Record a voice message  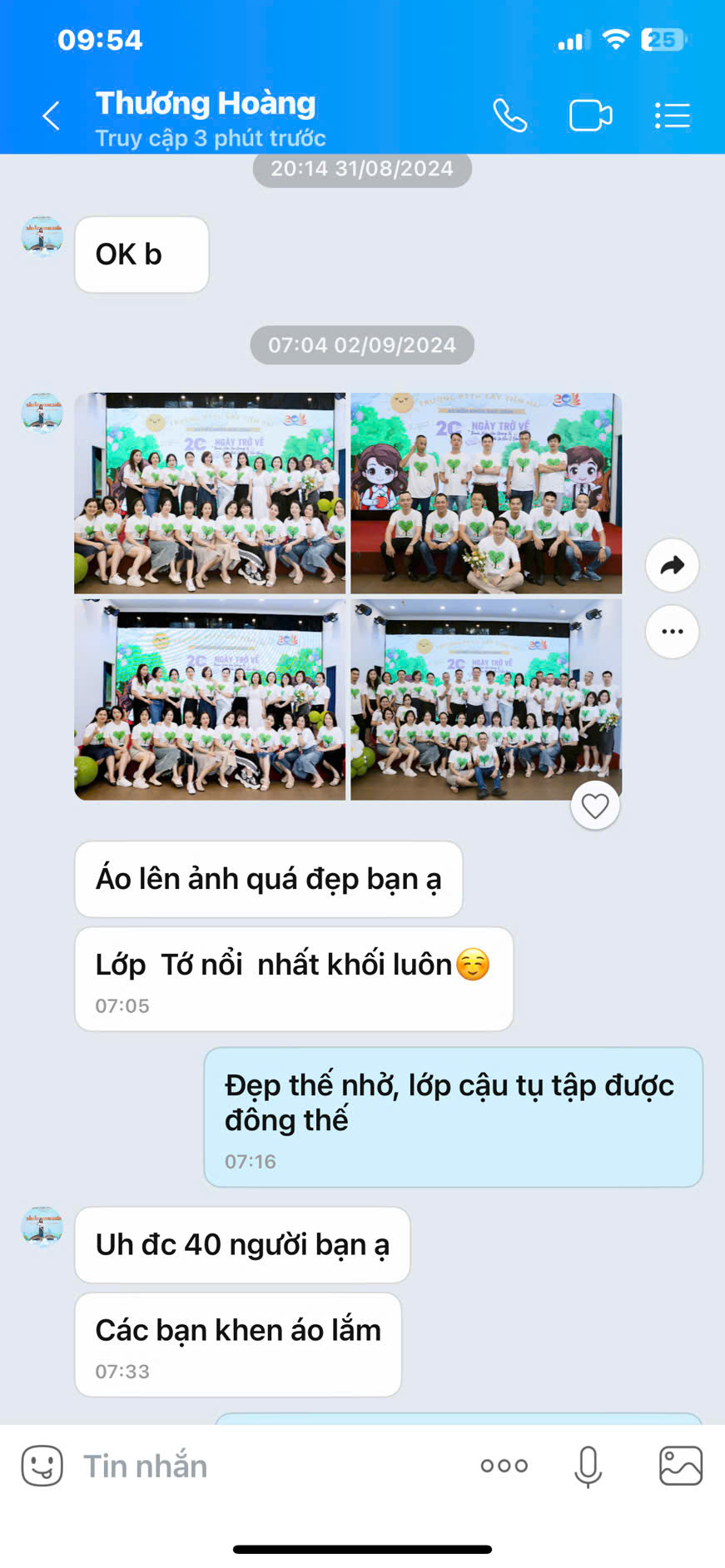point(588,1466)
